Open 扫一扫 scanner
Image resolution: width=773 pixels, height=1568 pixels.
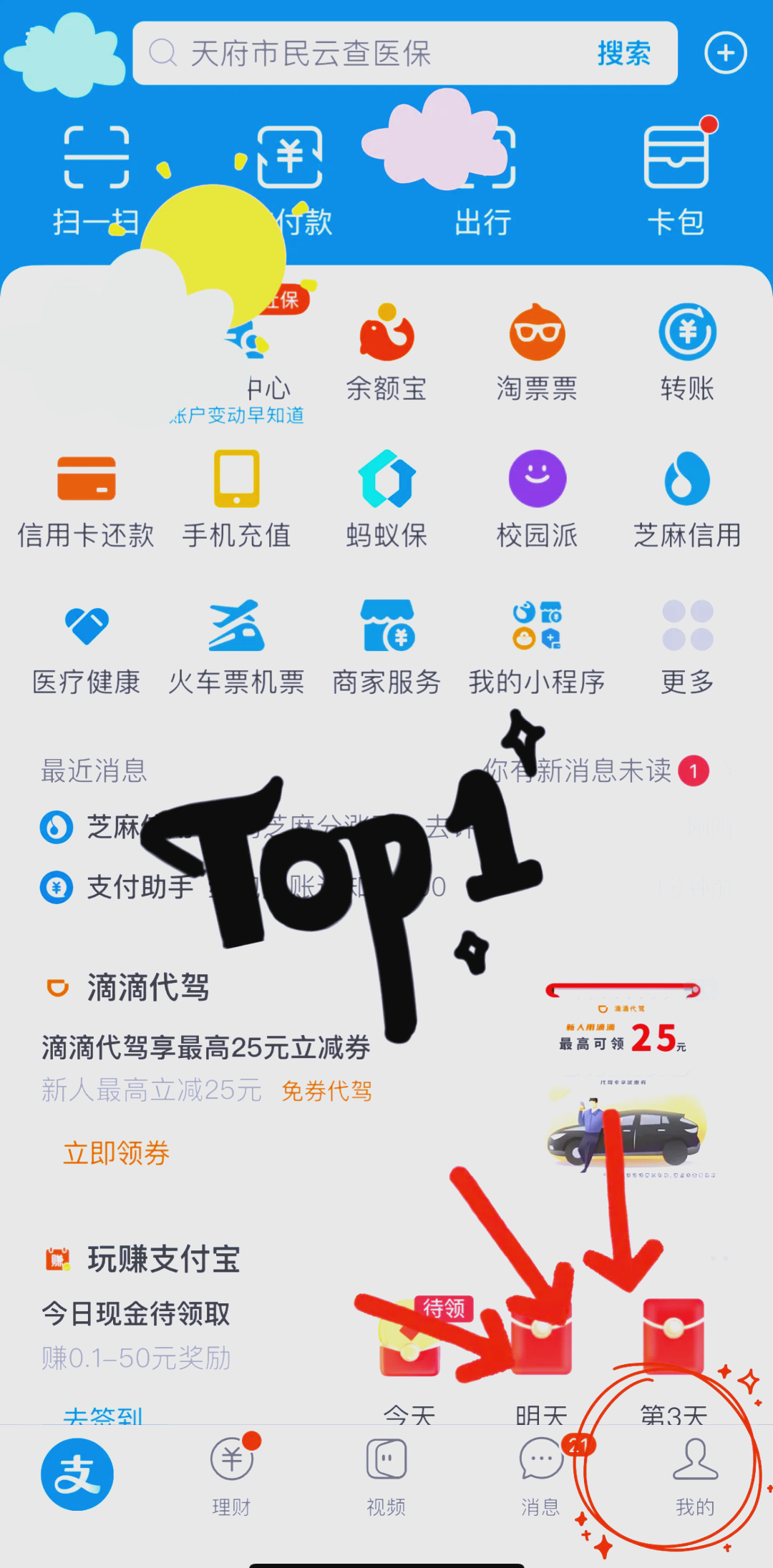[96, 181]
